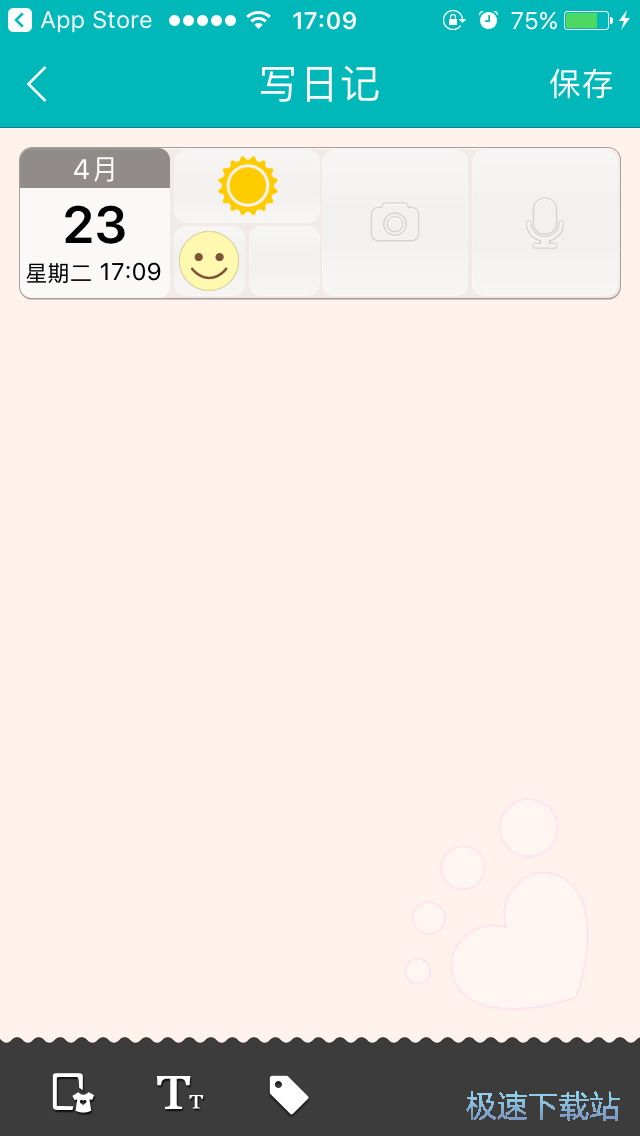Save the diary entry with 保存
Screen dimensions: 640x1136
point(581,84)
